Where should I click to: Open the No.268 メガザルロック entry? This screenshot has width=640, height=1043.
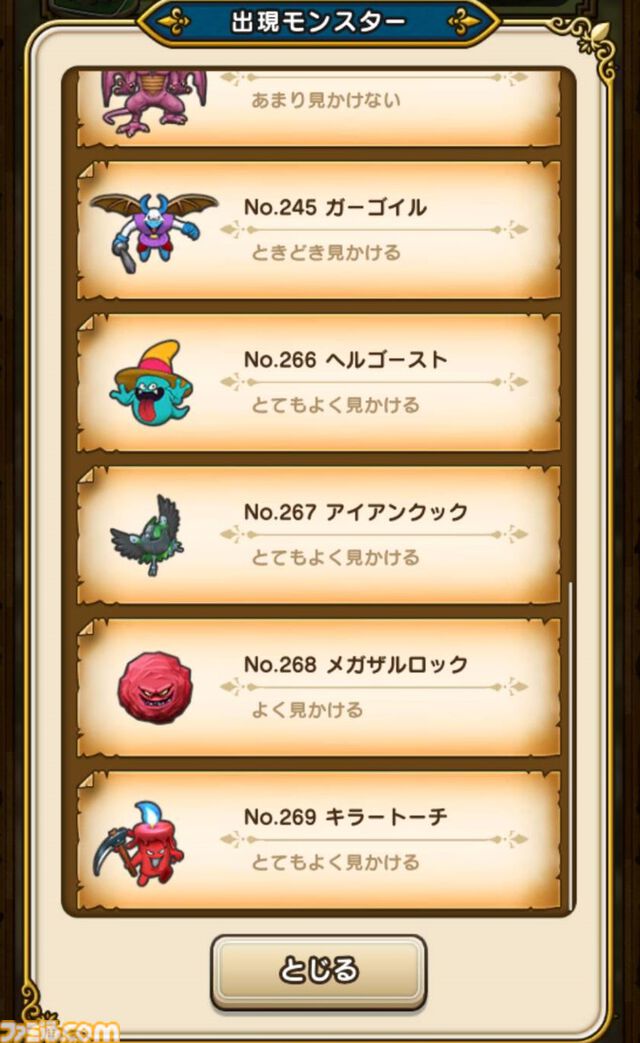coord(318,687)
